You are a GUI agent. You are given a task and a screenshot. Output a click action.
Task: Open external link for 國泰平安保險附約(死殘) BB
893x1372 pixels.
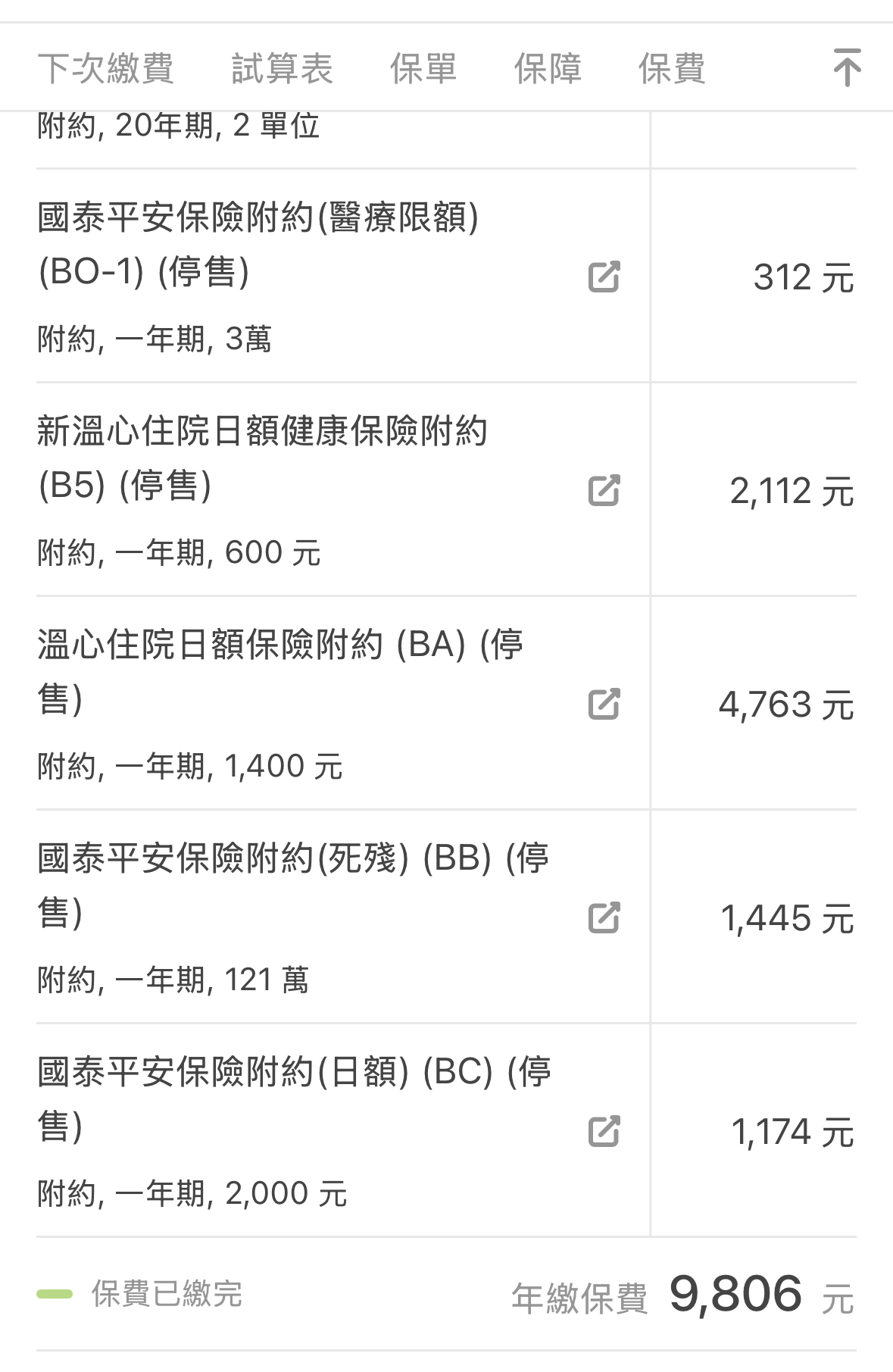[x=604, y=917]
